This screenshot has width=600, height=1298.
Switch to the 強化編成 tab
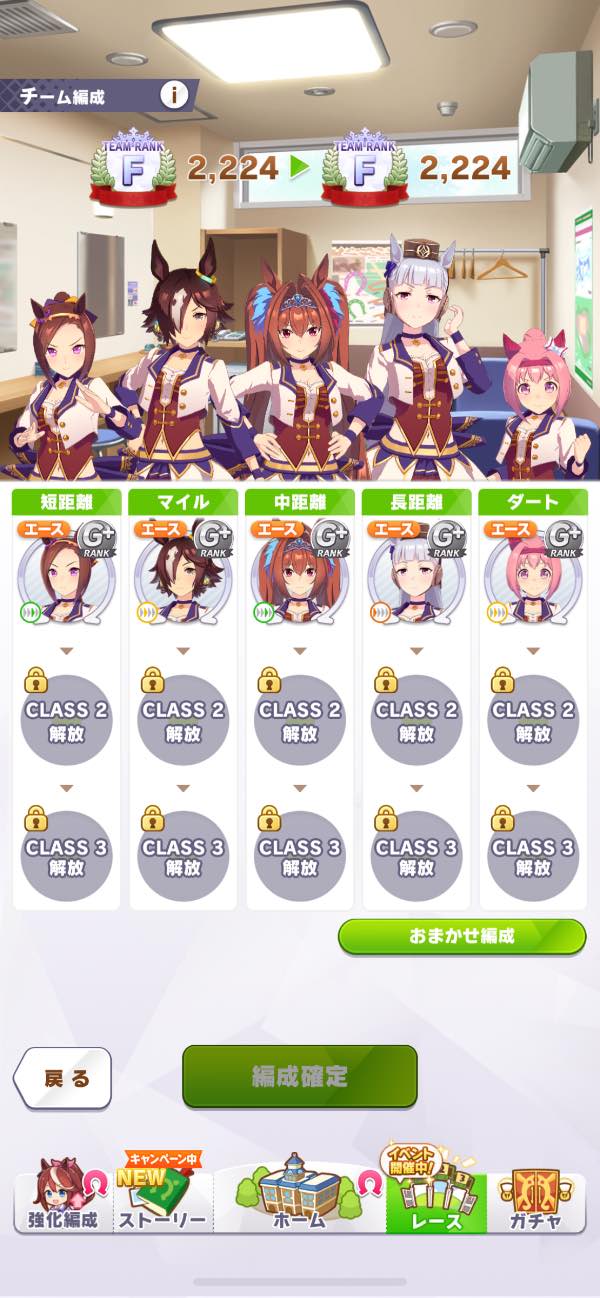tap(63, 1200)
